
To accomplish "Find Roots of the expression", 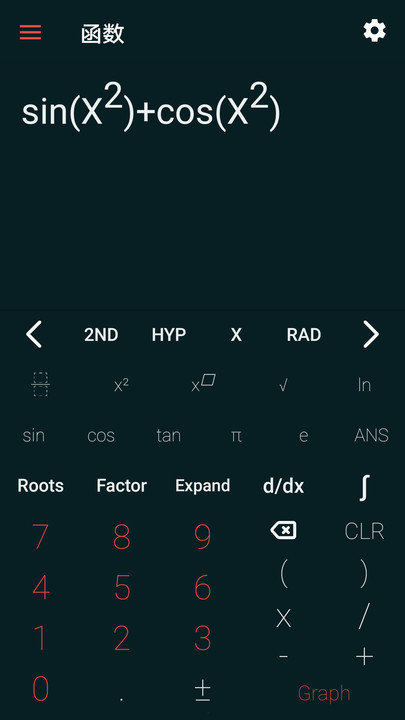I will pos(40,486).
